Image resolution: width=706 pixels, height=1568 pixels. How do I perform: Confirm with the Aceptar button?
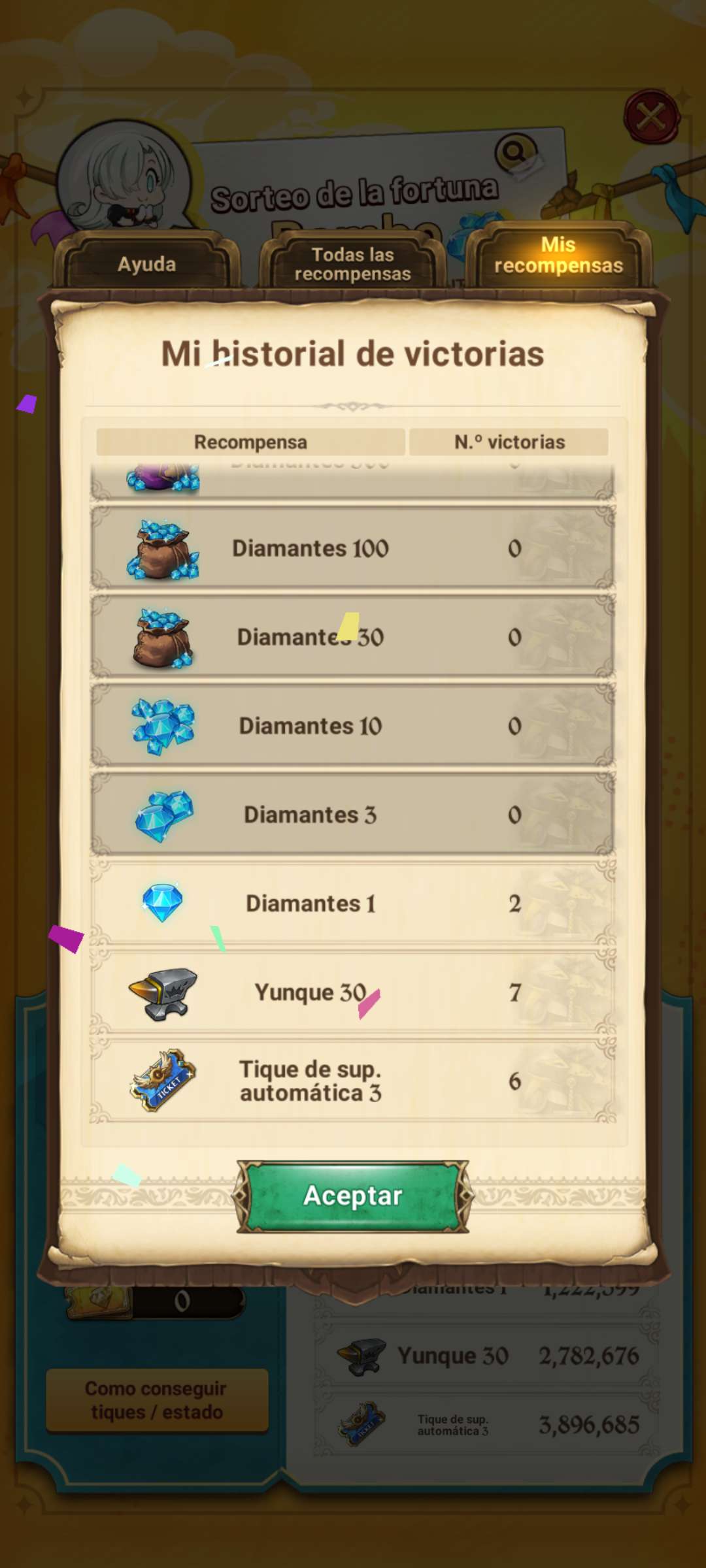(x=352, y=1196)
